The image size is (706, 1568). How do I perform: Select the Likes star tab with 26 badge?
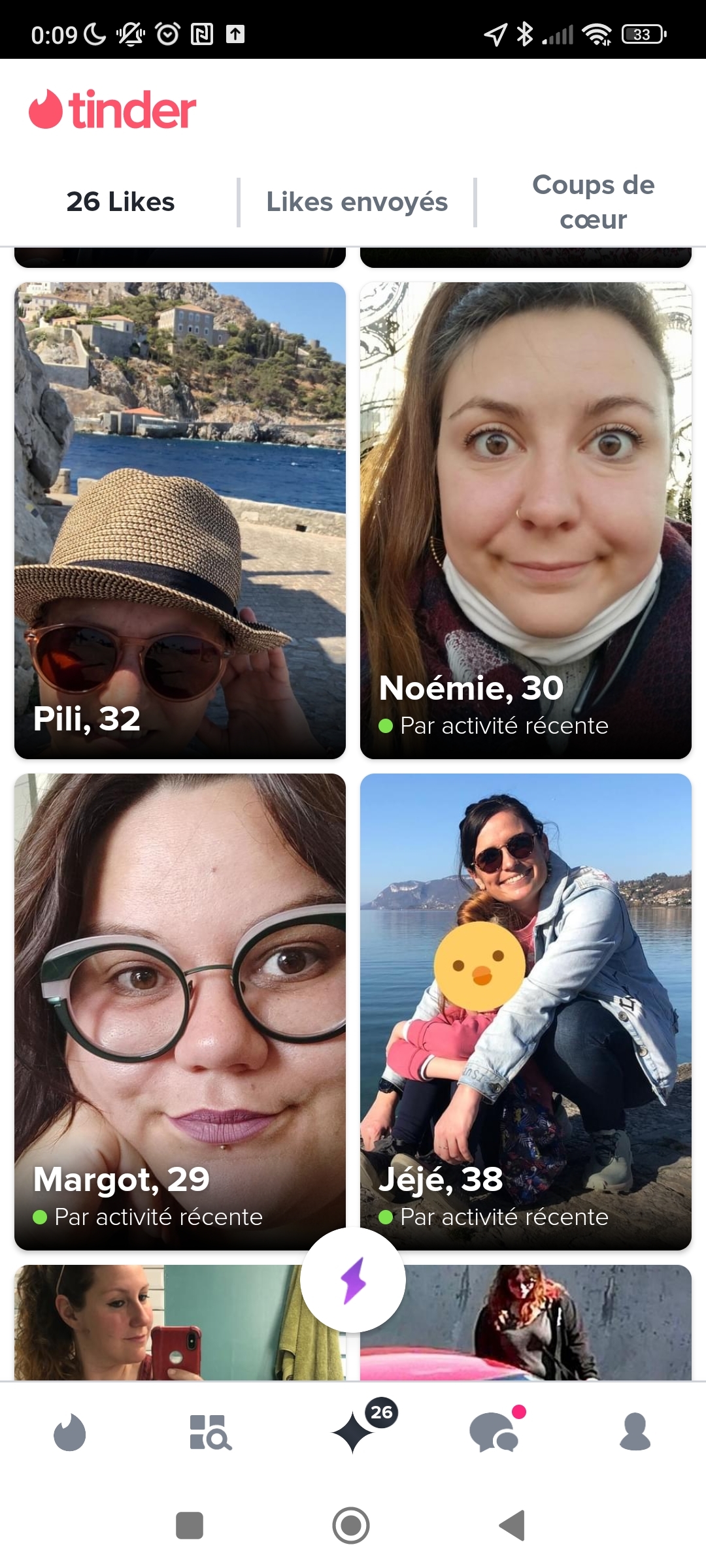point(354,1432)
